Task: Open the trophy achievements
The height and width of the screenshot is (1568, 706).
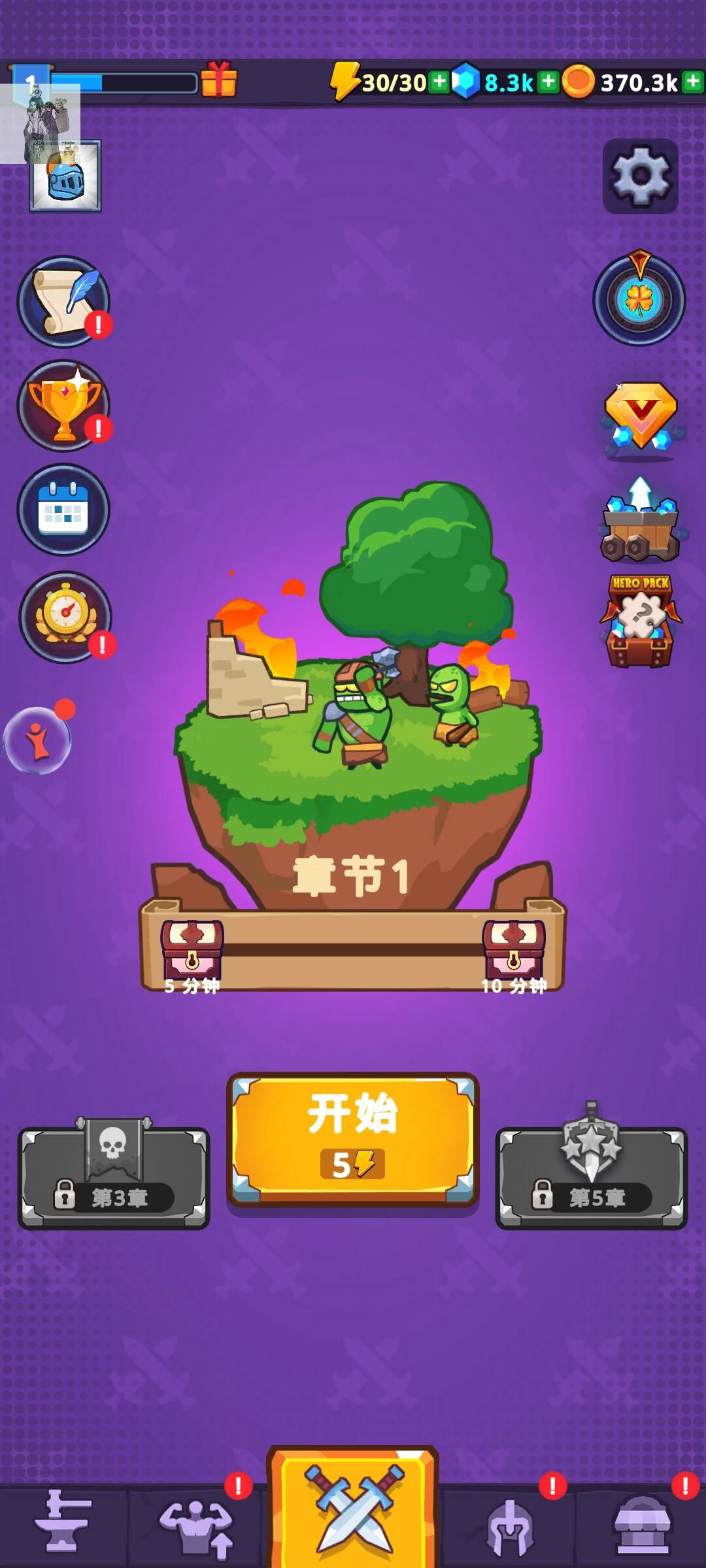Action: 63,406
